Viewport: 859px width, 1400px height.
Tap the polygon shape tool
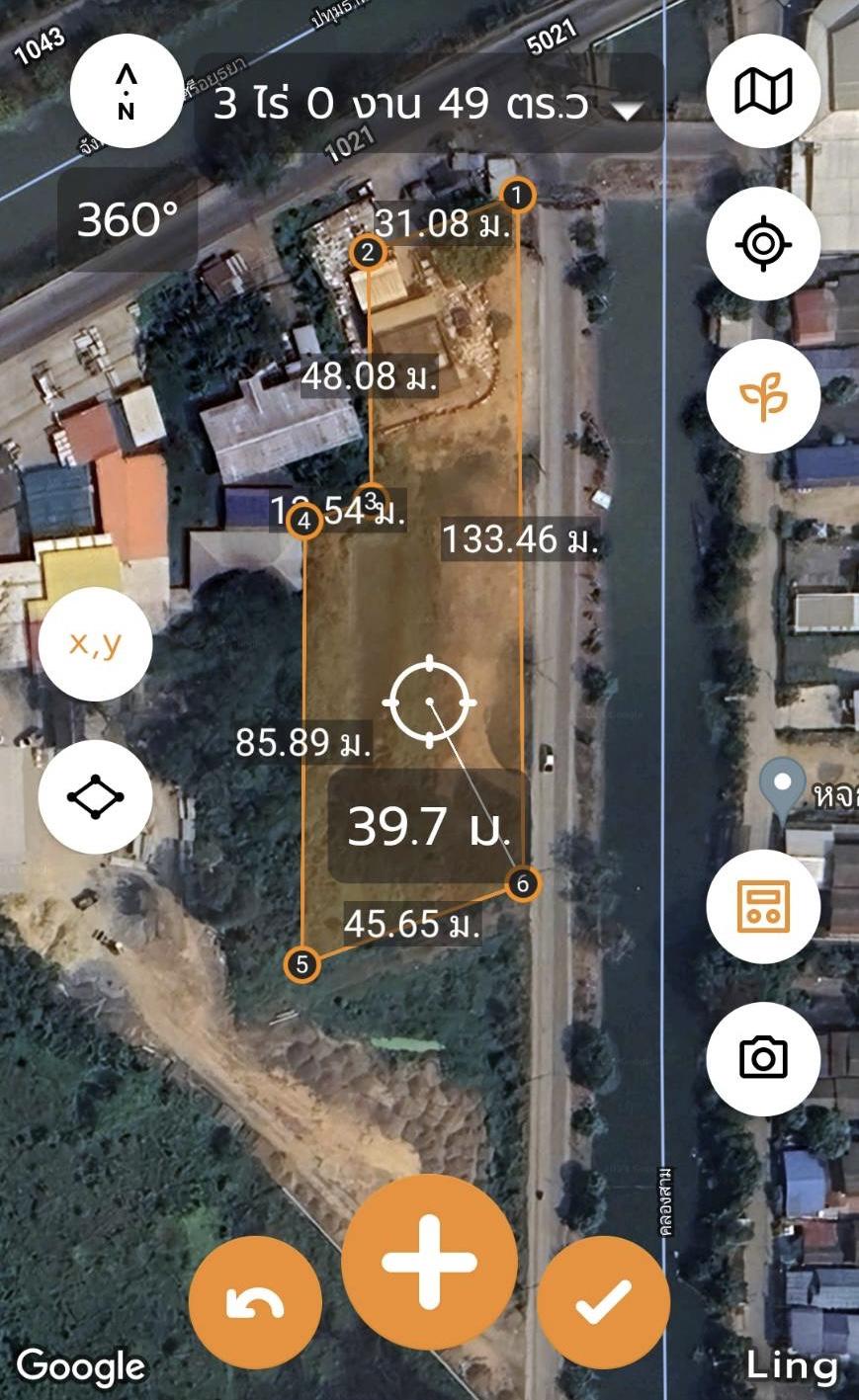coord(95,796)
